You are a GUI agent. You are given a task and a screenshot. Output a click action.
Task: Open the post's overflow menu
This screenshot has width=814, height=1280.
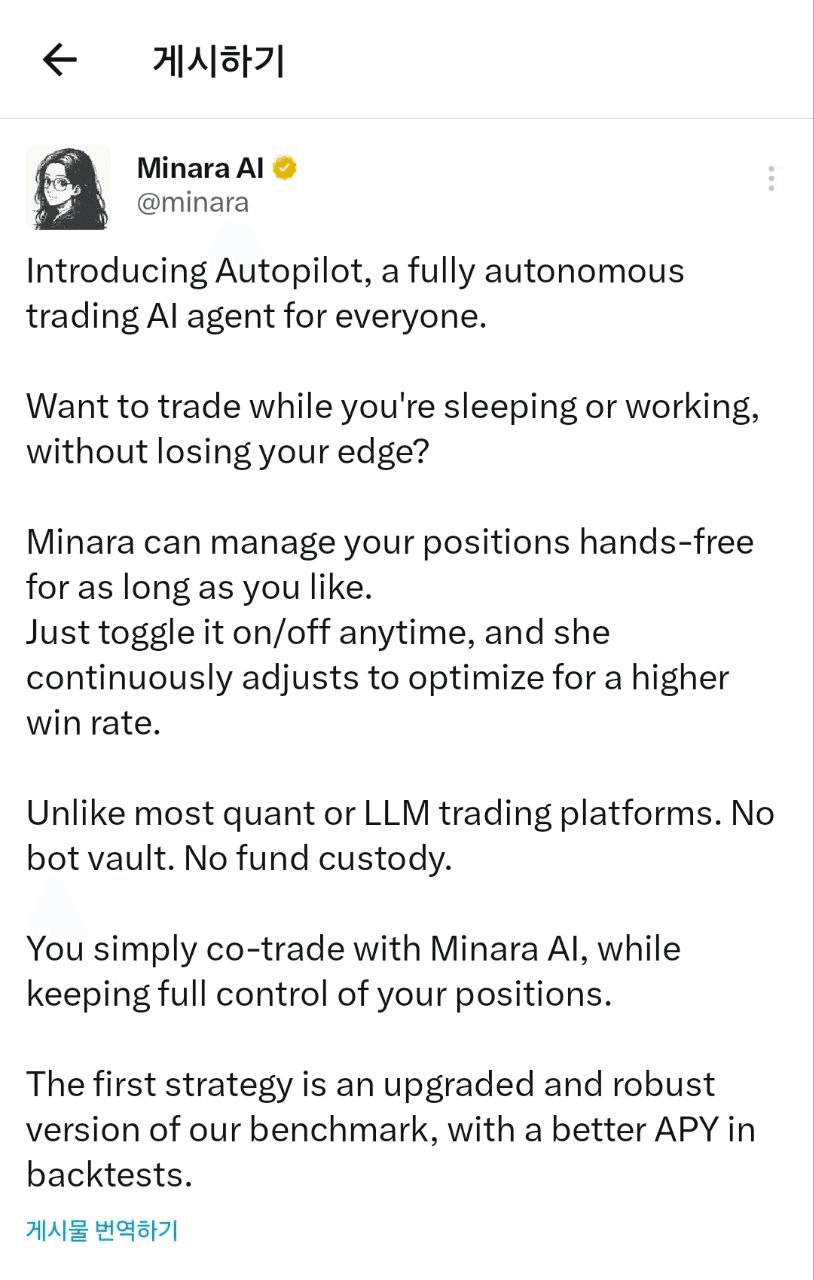(x=770, y=179)
